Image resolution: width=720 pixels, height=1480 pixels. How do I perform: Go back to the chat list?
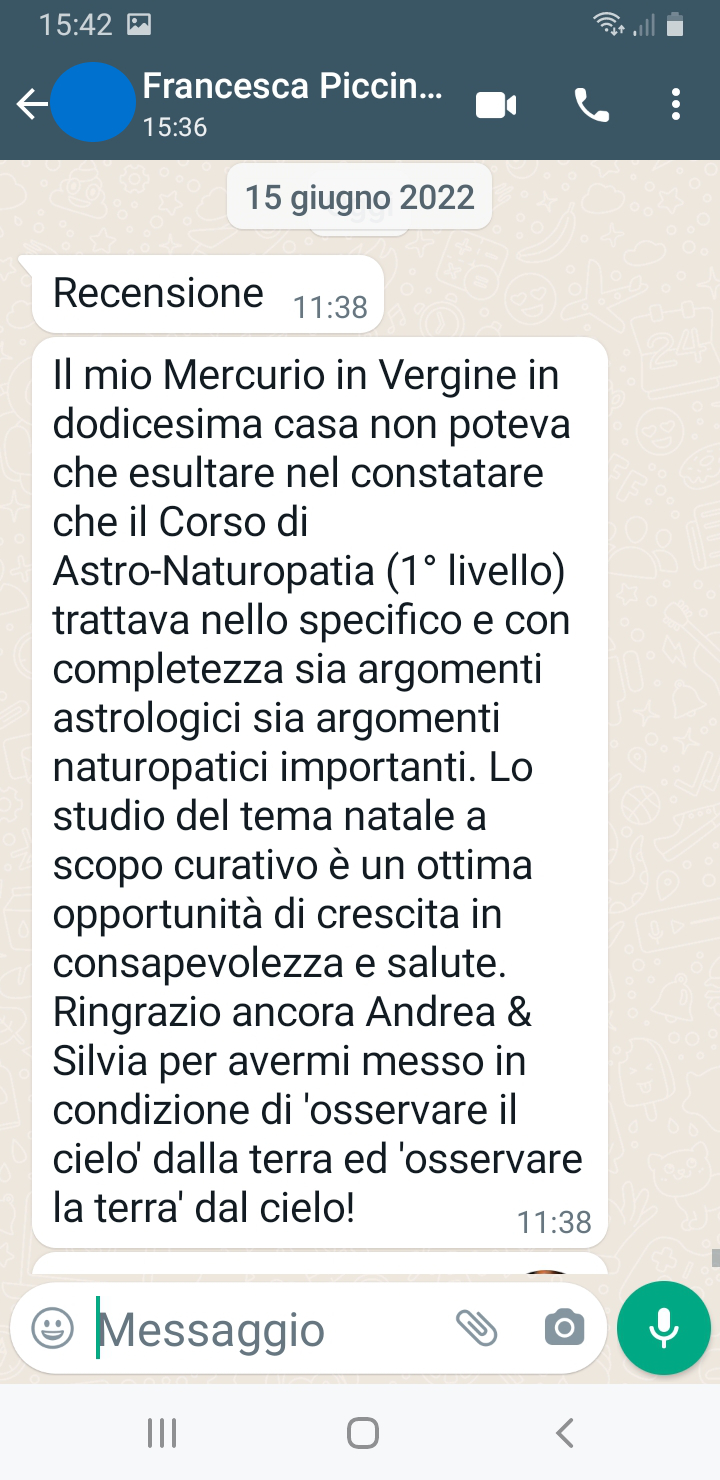coord(32,104)
